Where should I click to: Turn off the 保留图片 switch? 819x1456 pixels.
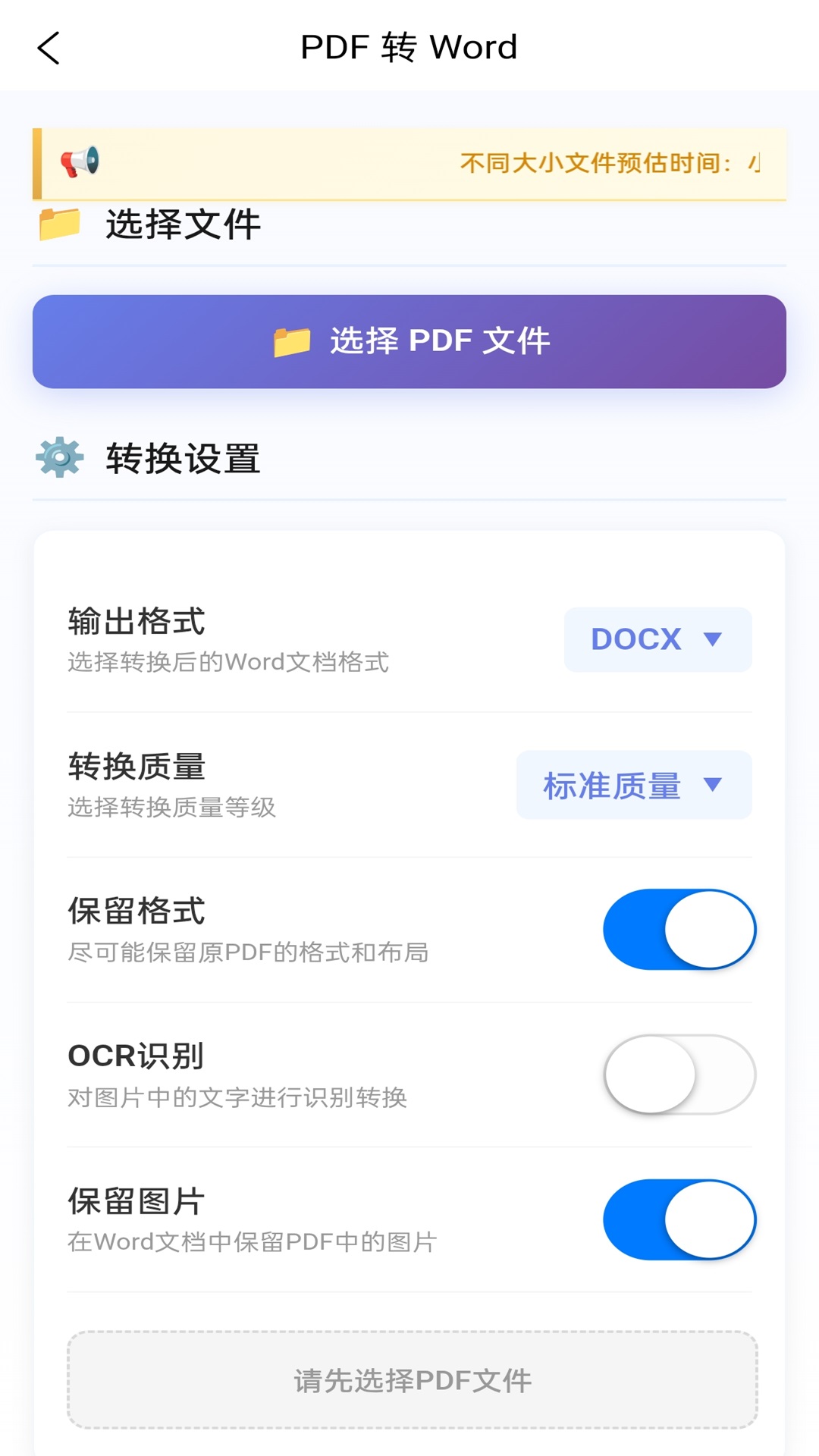click(x=679, y=1219)
